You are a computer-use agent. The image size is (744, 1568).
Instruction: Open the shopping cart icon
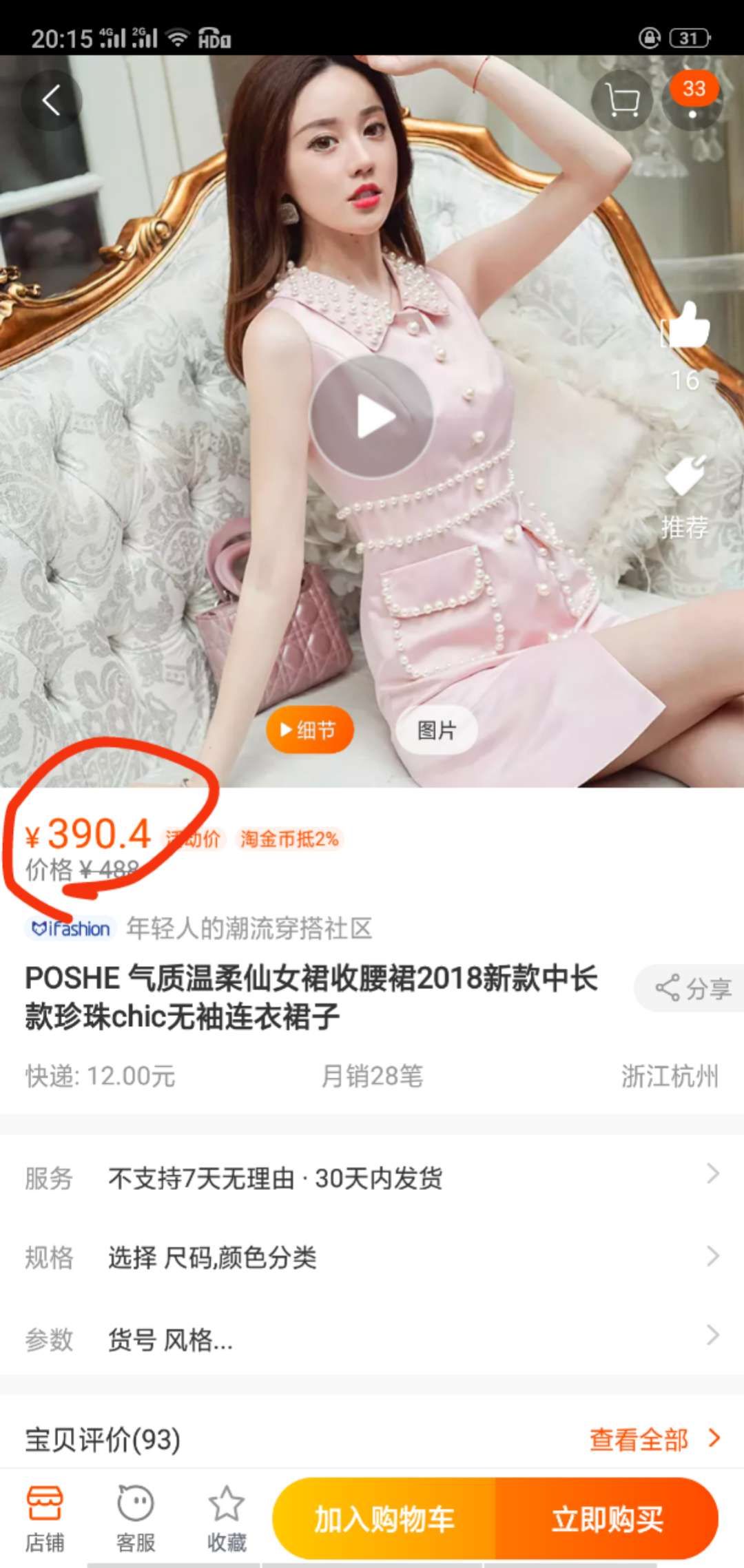(622, 101)
